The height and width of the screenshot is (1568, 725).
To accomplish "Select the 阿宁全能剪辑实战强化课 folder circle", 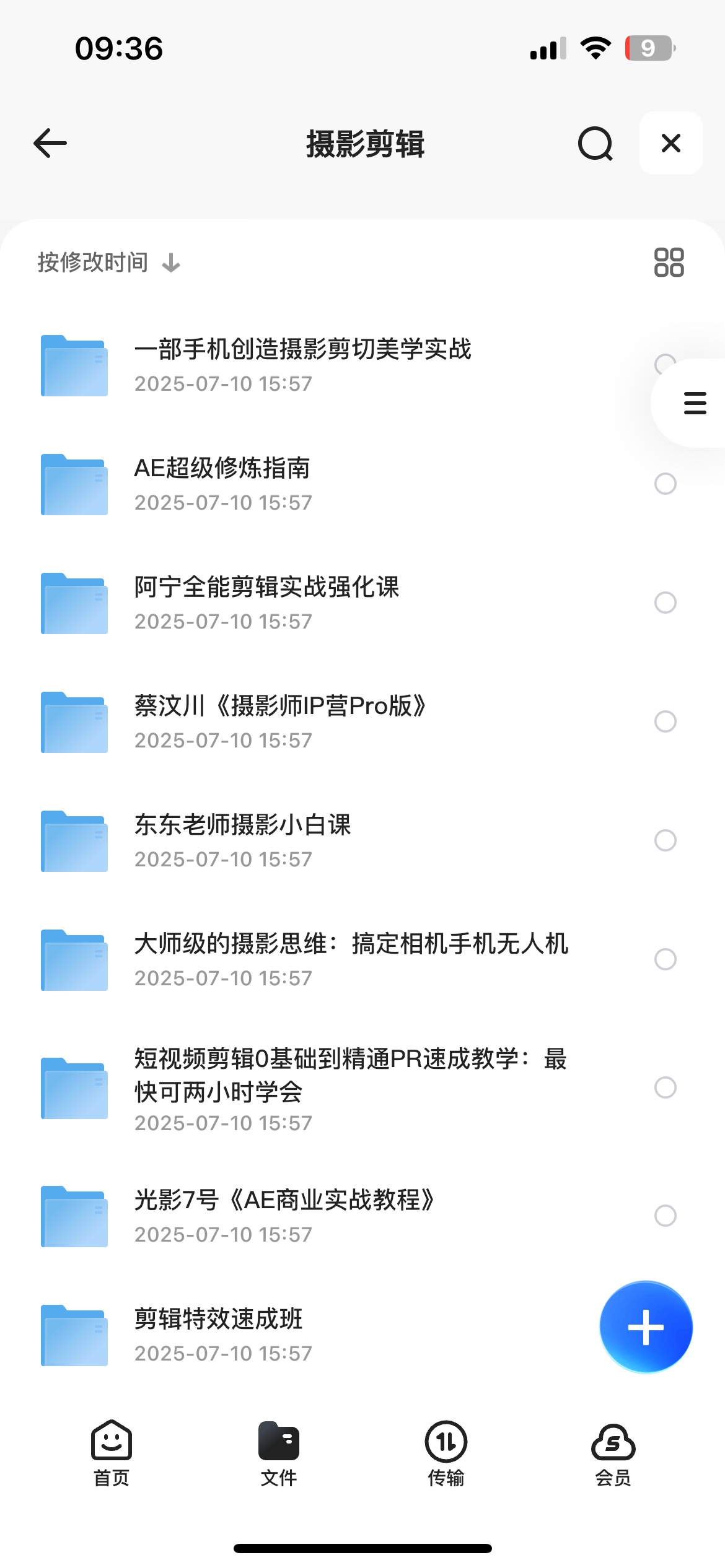I will (665, 603).
